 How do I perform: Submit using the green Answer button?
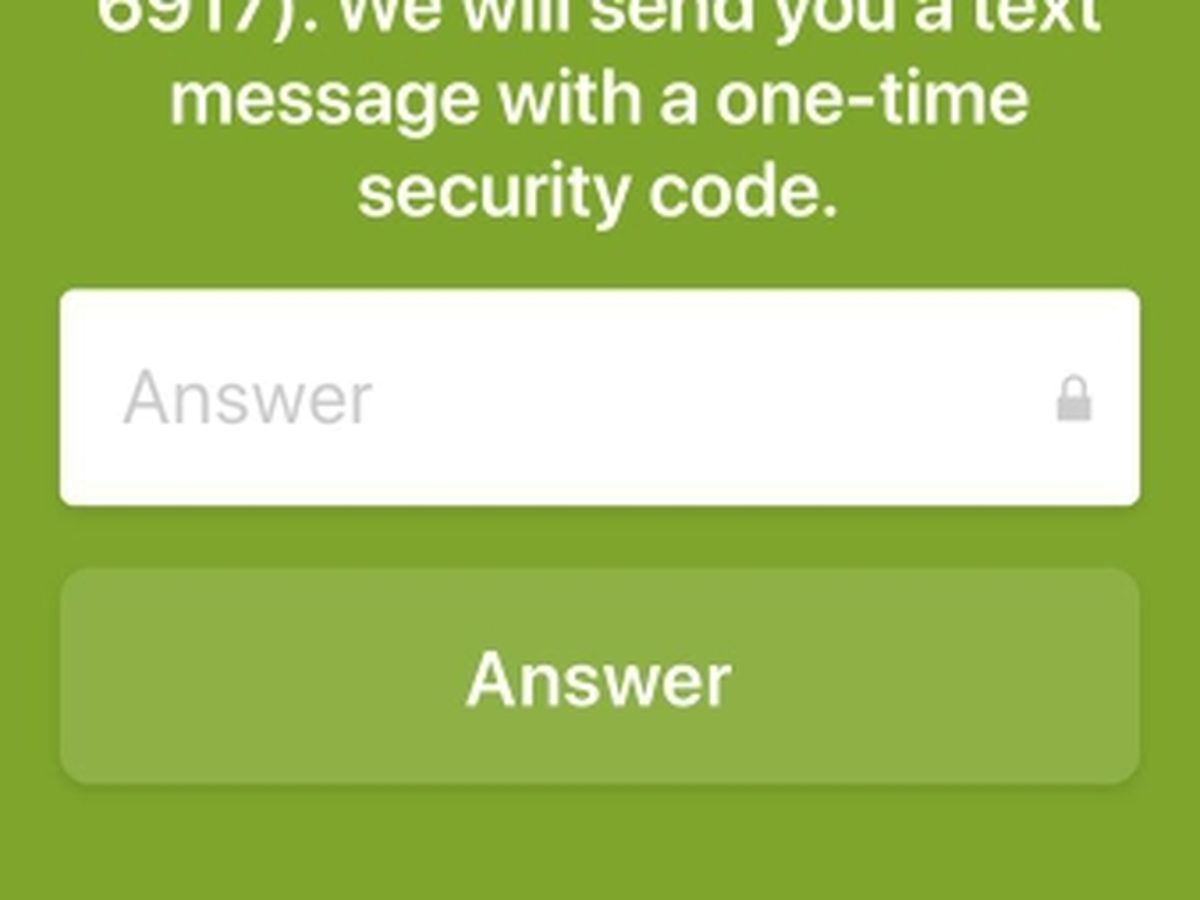pyautogui.click(x=599, y=677)
